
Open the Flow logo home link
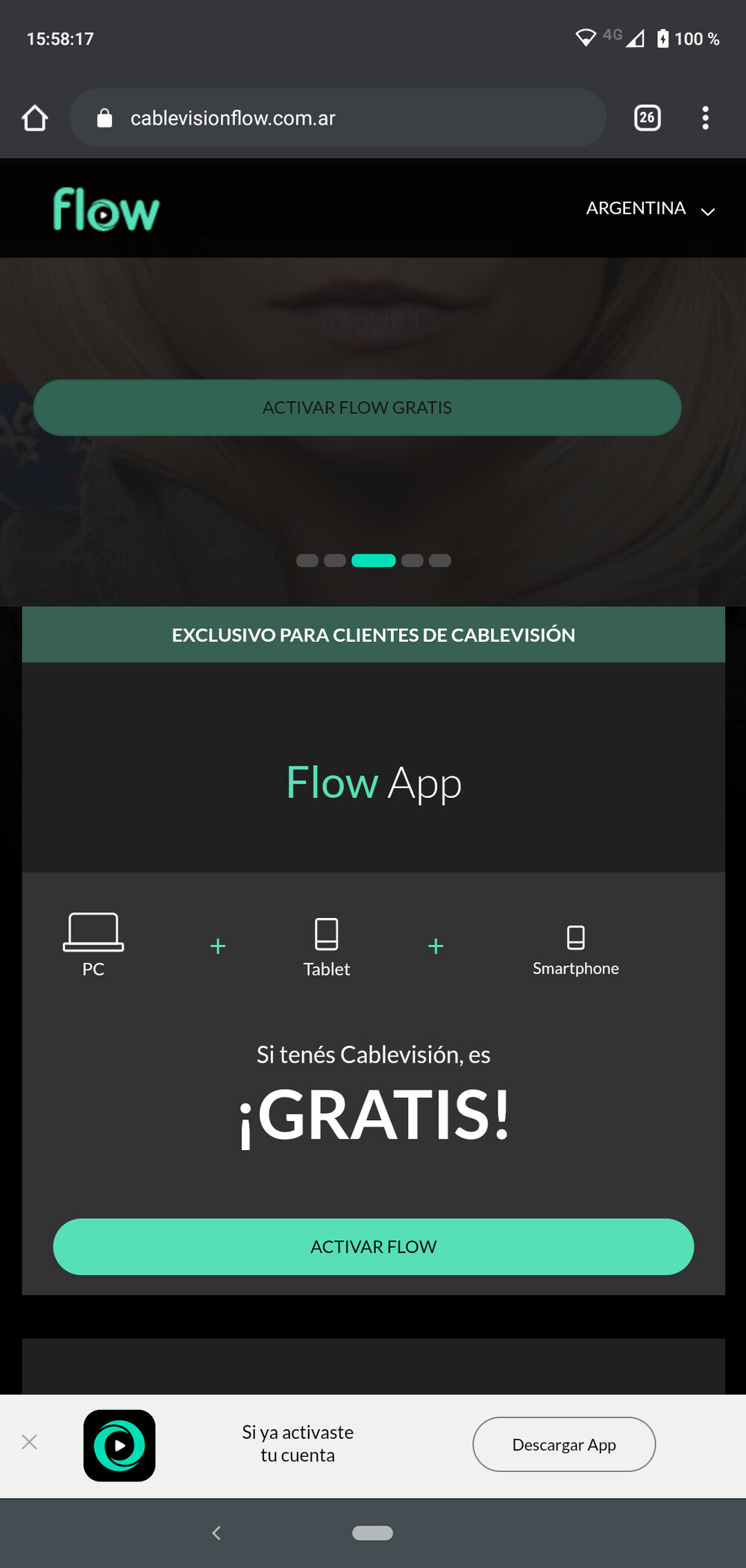click(x=106, y=210)
